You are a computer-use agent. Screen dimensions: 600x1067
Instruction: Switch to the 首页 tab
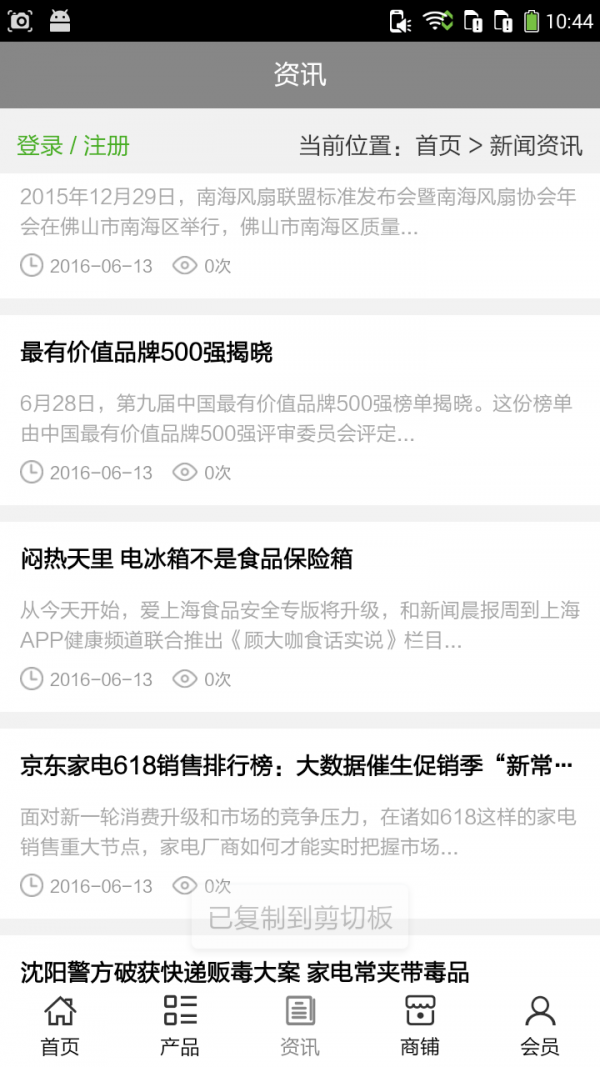click(60, 1025)
